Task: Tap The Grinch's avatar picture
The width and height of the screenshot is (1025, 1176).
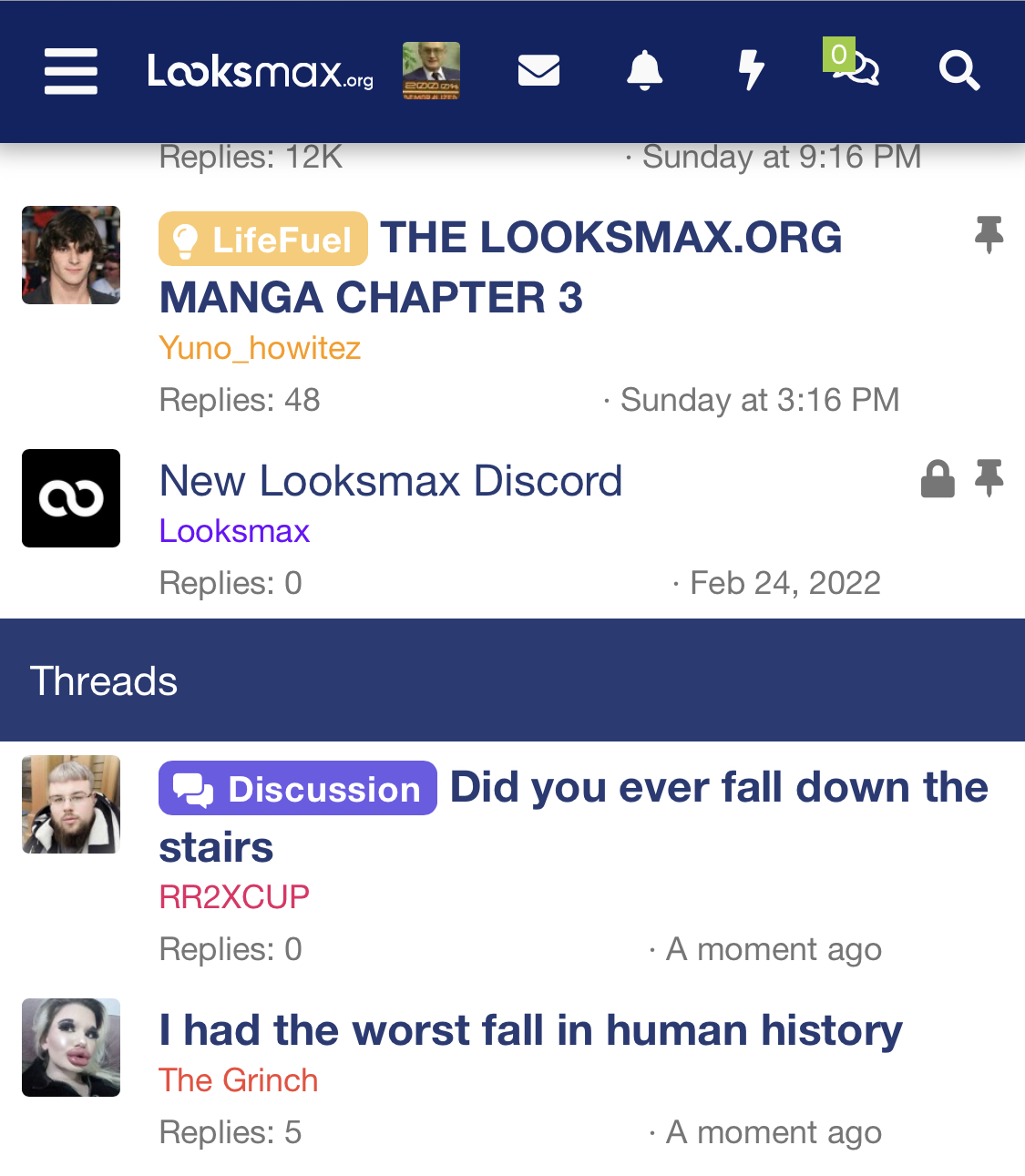Action: click(x=71, y=1048)
